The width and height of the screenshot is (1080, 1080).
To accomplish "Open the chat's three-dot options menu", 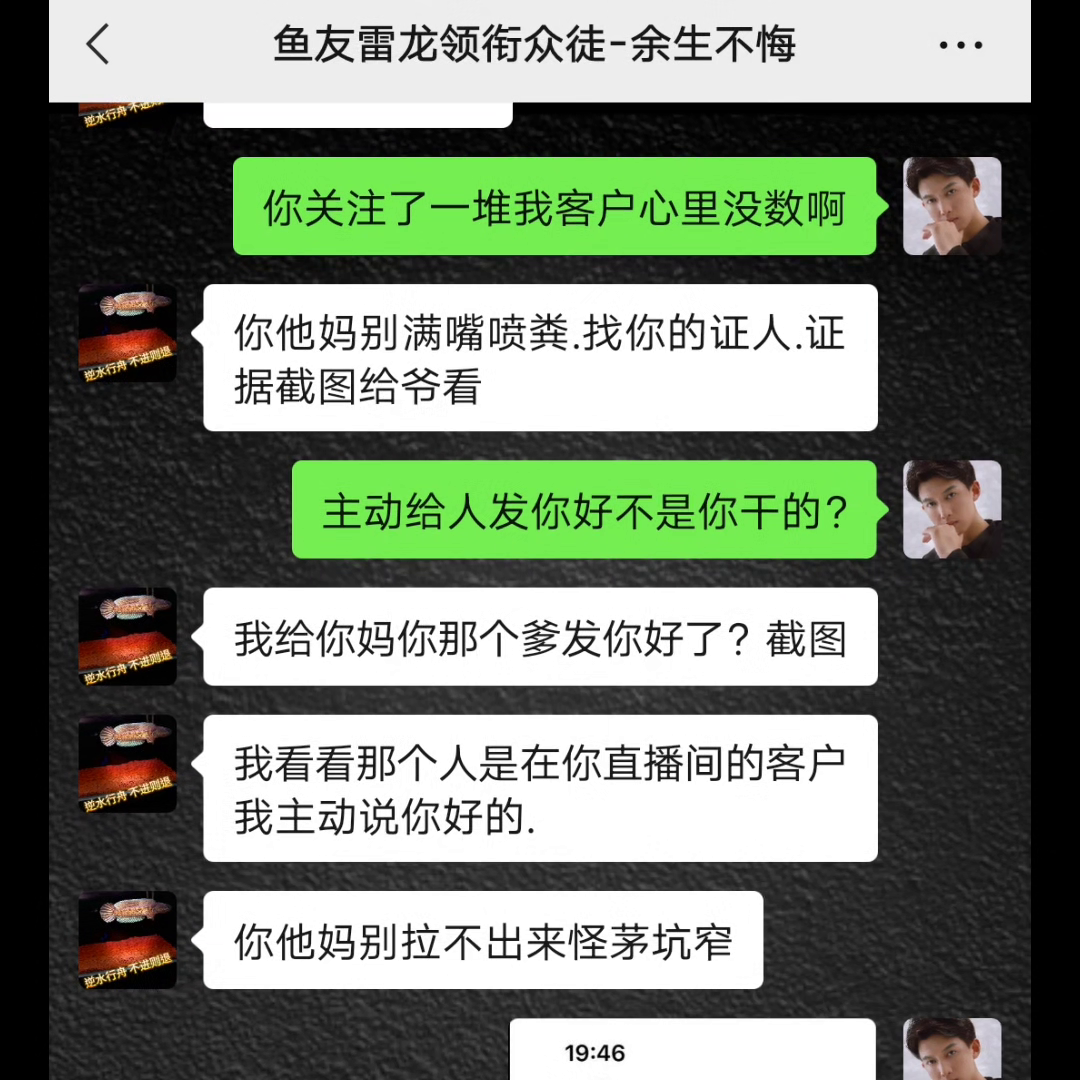I will pyautogui.click(x=960, y=46).
